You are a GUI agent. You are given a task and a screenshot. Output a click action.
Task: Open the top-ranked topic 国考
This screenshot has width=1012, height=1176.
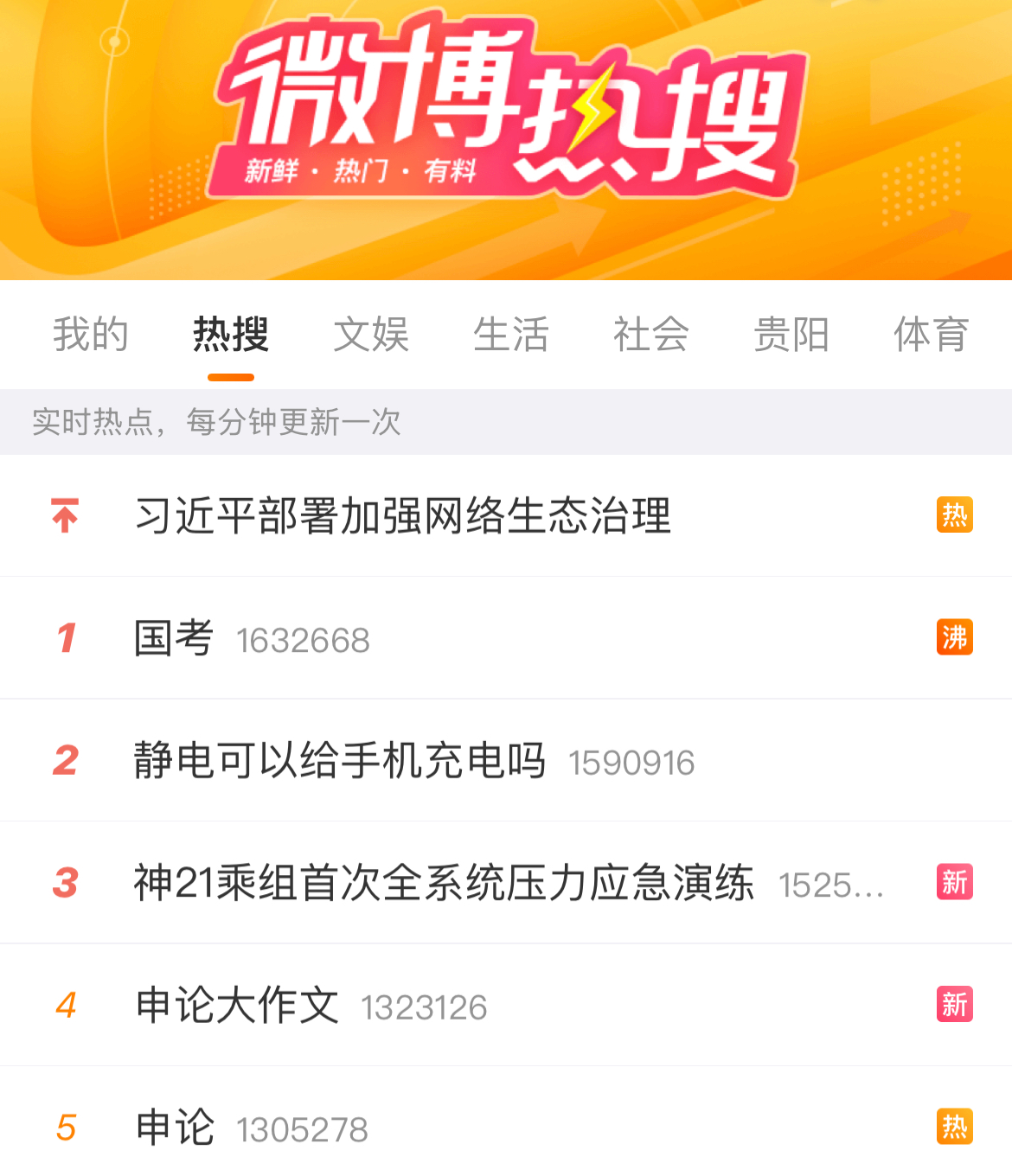pos(174,639)
